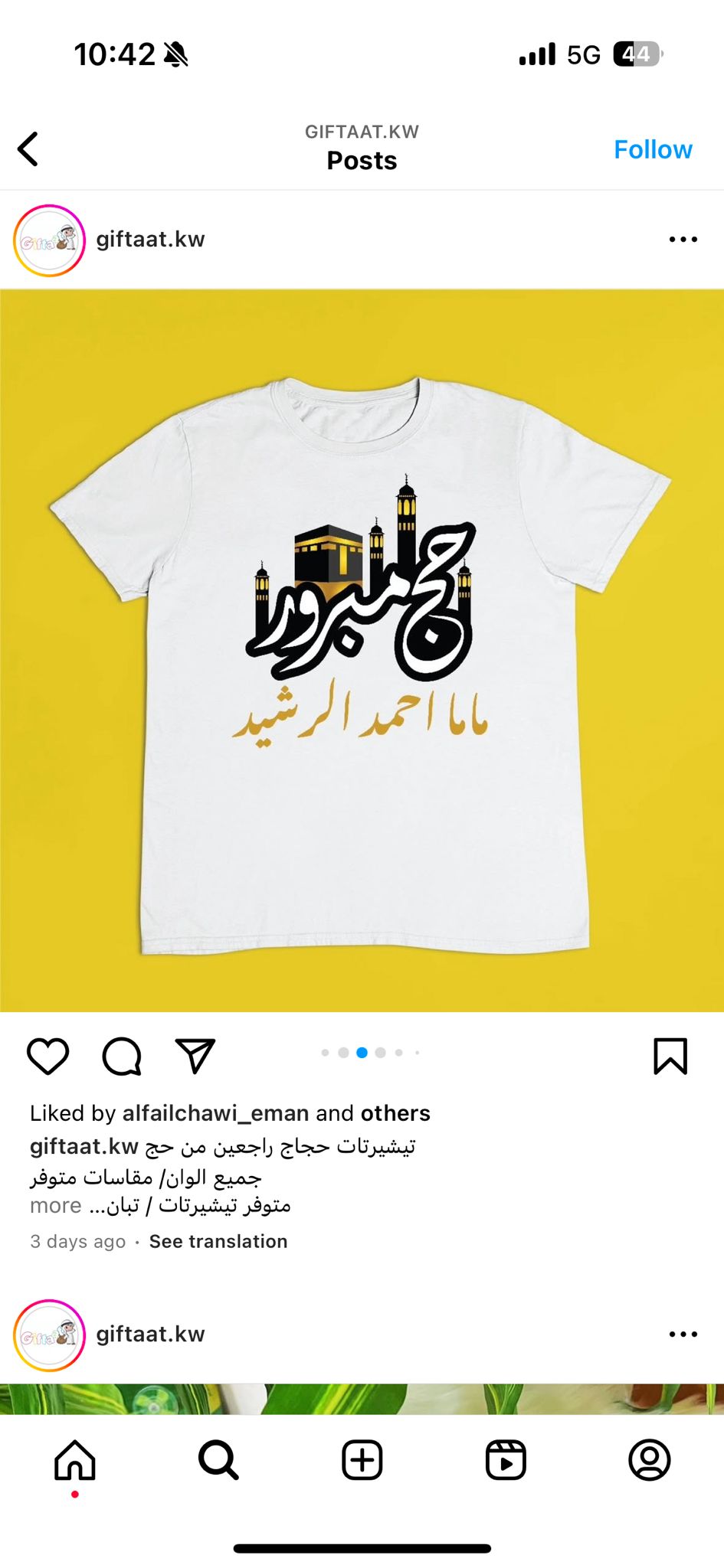The image size is (724, 1568).
Task: Comment on the t-shirt post
Action: (x=122, y=1057)
